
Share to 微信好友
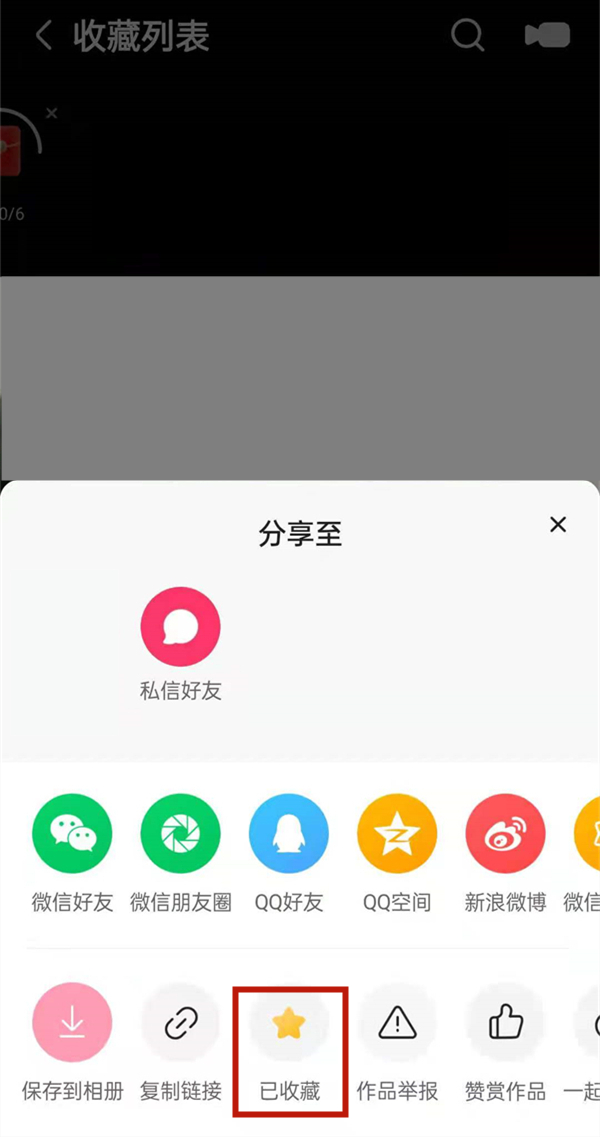point(72,835)
